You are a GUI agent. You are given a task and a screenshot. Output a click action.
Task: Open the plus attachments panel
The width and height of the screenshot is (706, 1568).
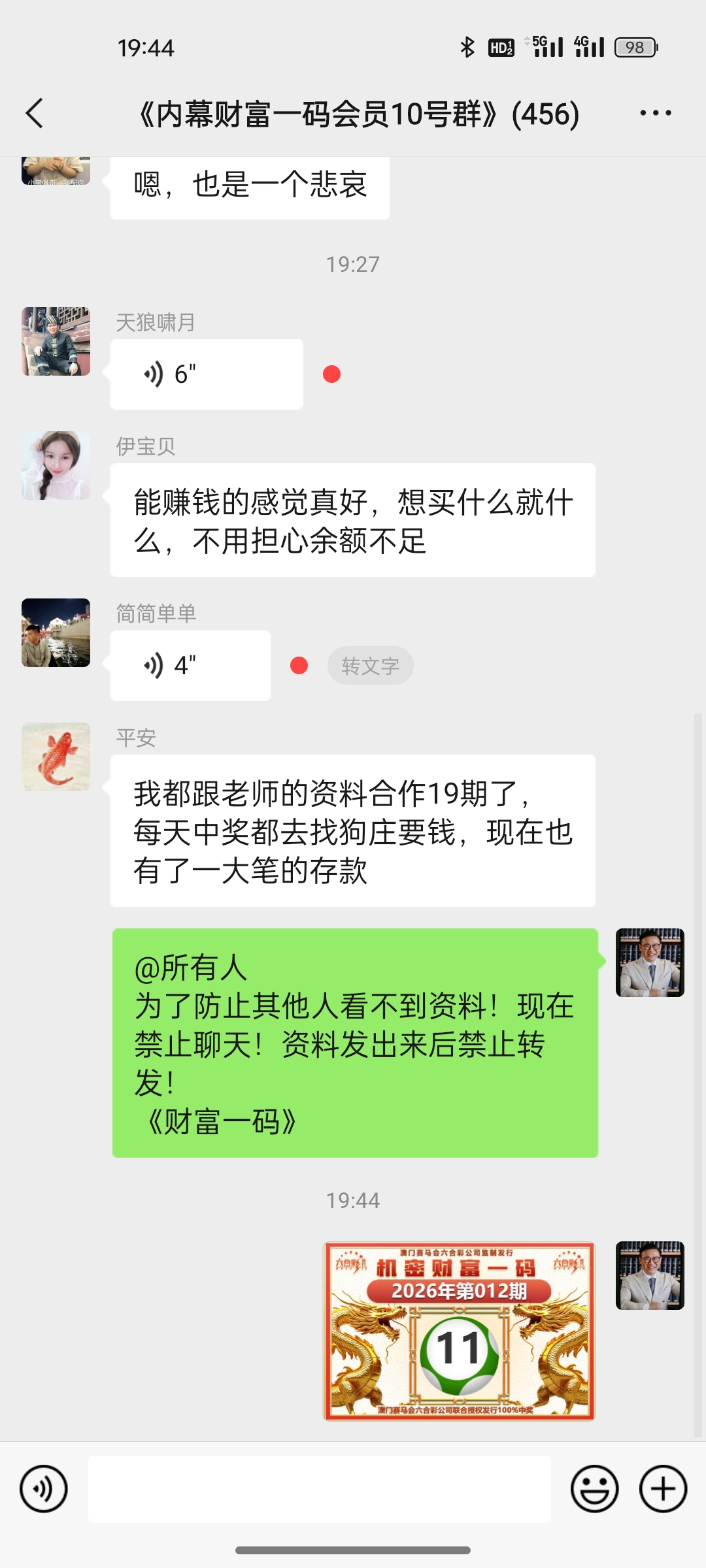(663, 1489)
